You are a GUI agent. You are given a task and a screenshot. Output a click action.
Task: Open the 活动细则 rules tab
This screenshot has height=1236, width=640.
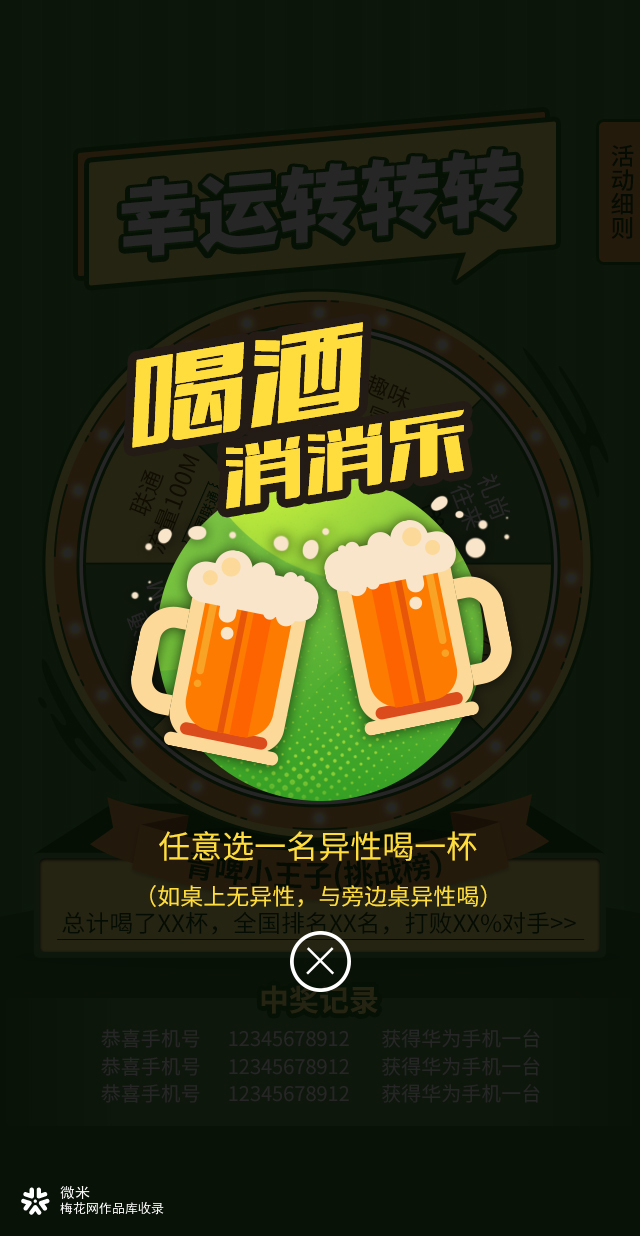click(x=621, y=191)
